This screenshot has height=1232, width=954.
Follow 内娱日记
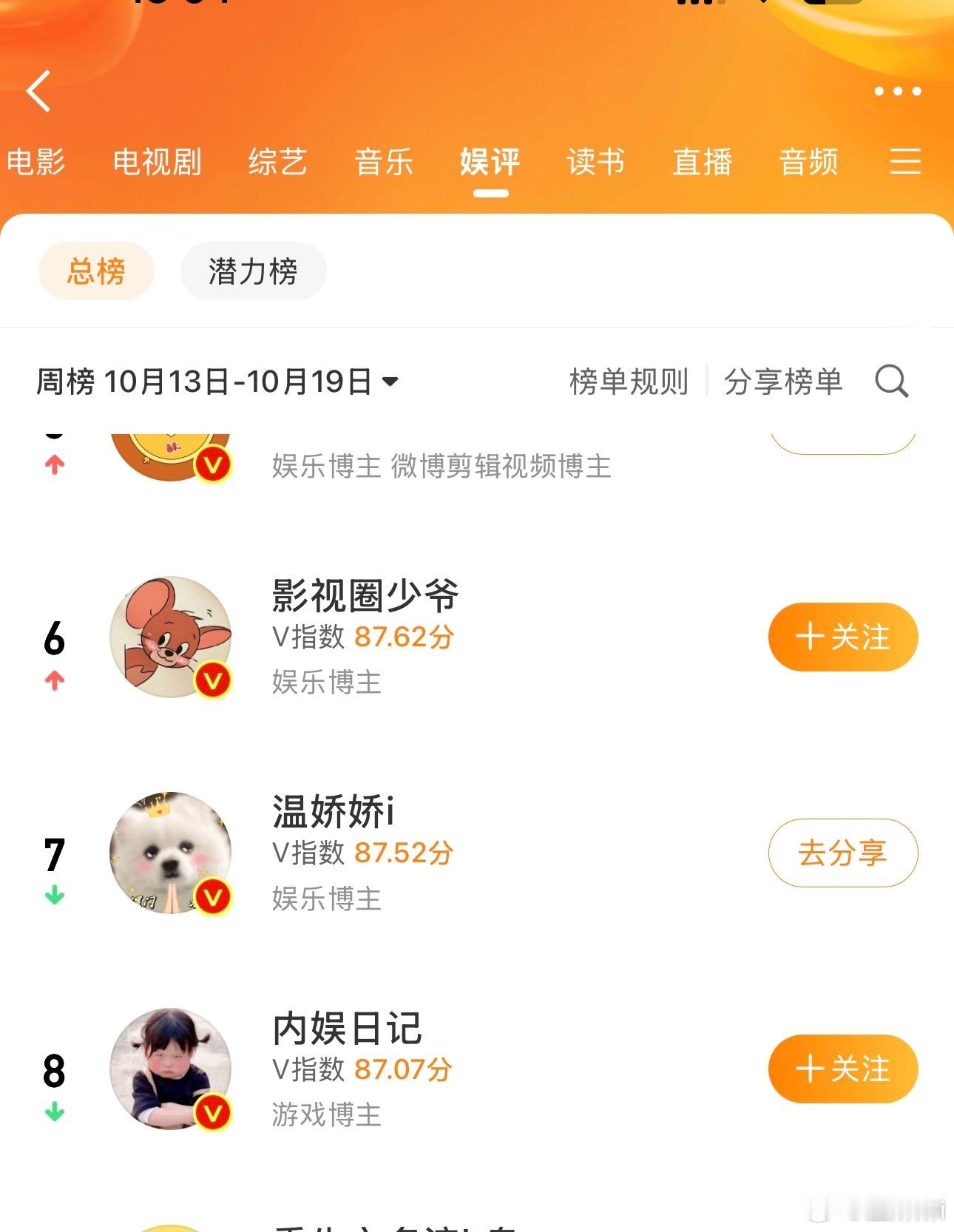pos(842,1069)
